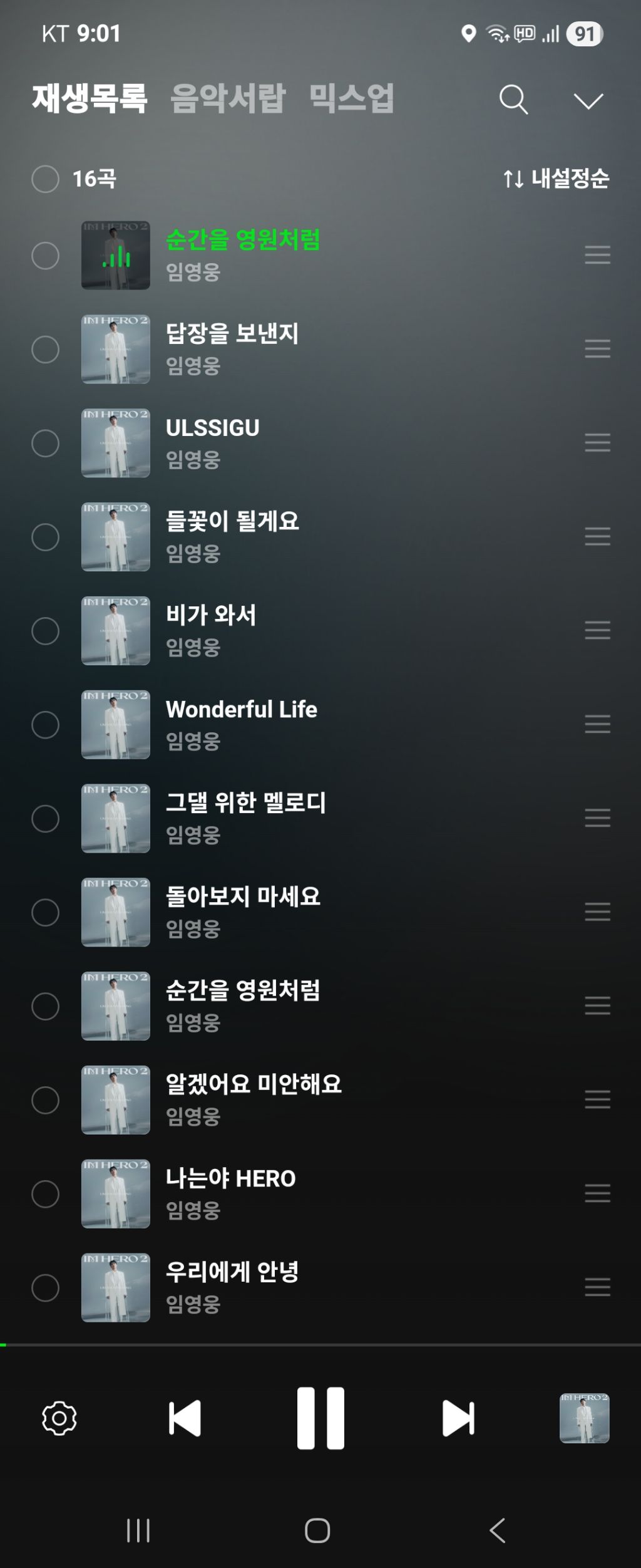
Task: Change the 내설정순 sort order
Action: click(556, 179)
